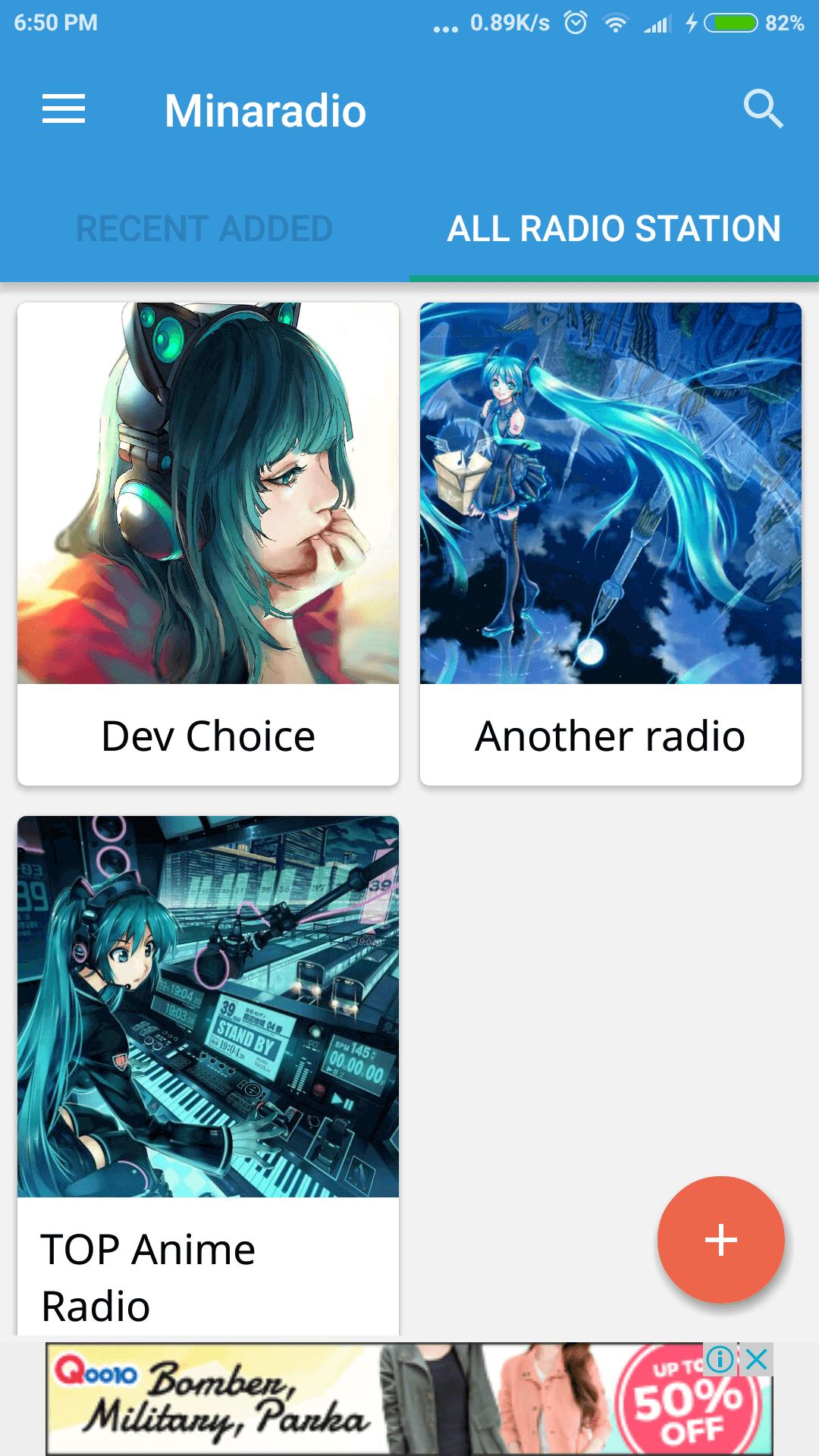Open the ad info icon
This screenshot has width=819, height=1456.
click(x=720, y=1360)
